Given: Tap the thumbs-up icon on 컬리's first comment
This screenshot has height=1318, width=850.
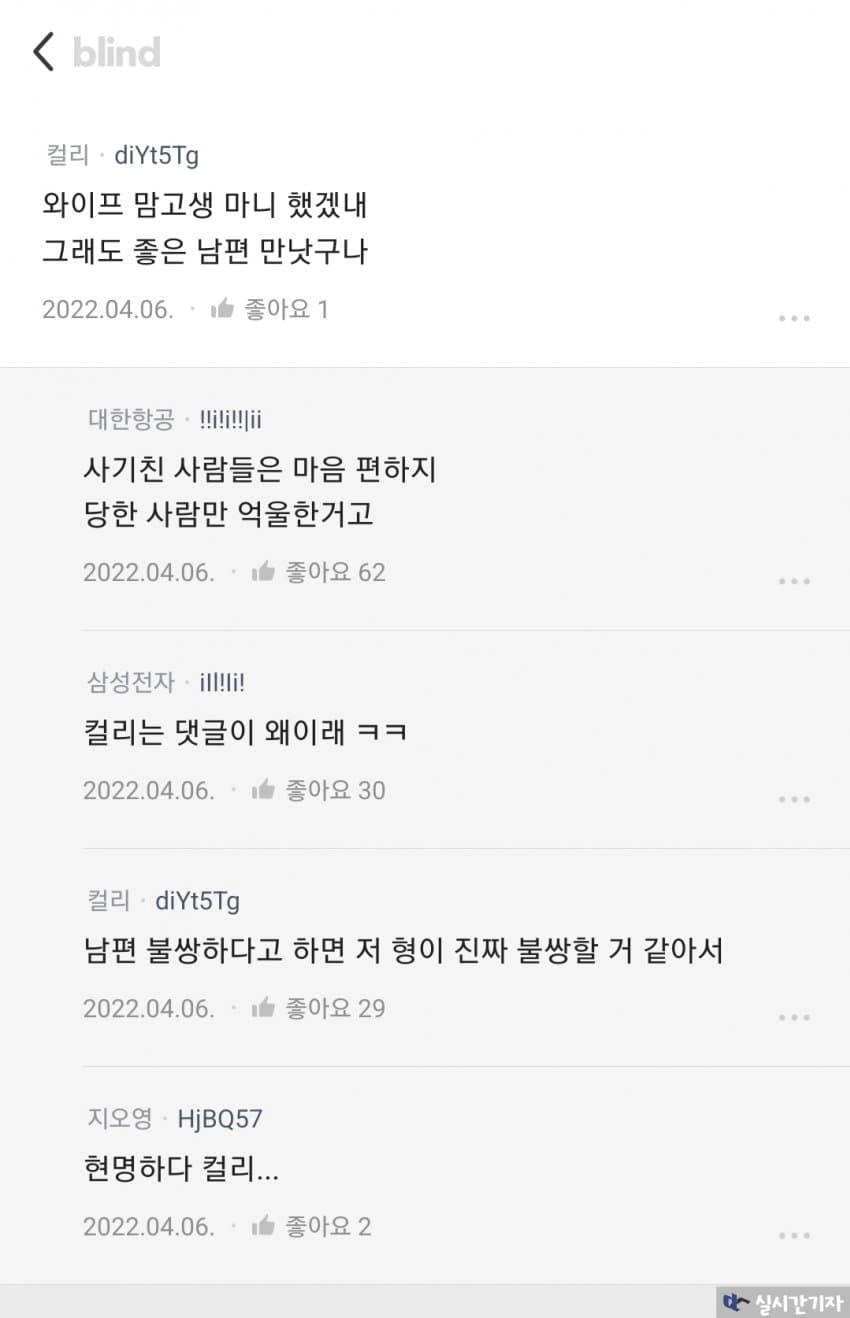Looking at the screenshot, I should pyautogui.click(x=221, y=309).
